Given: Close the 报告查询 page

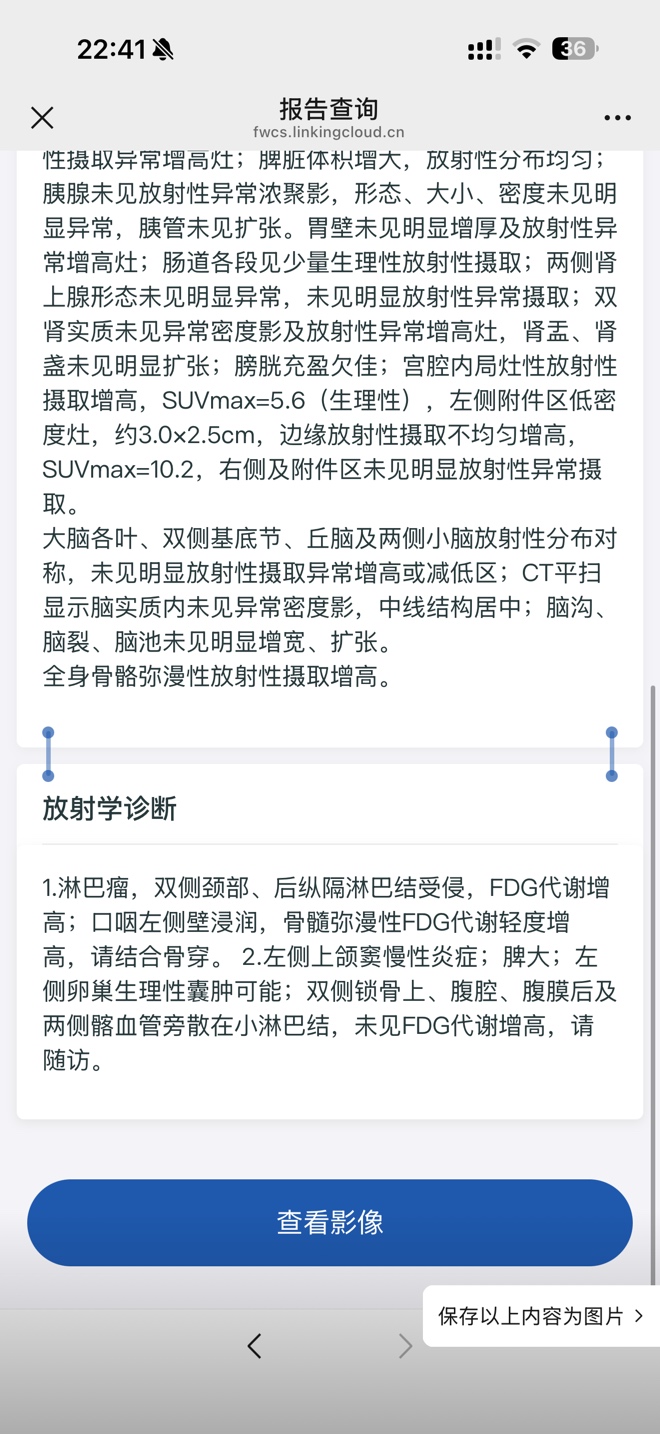Looking at the screenshot, I should click(x=42, y=118).
